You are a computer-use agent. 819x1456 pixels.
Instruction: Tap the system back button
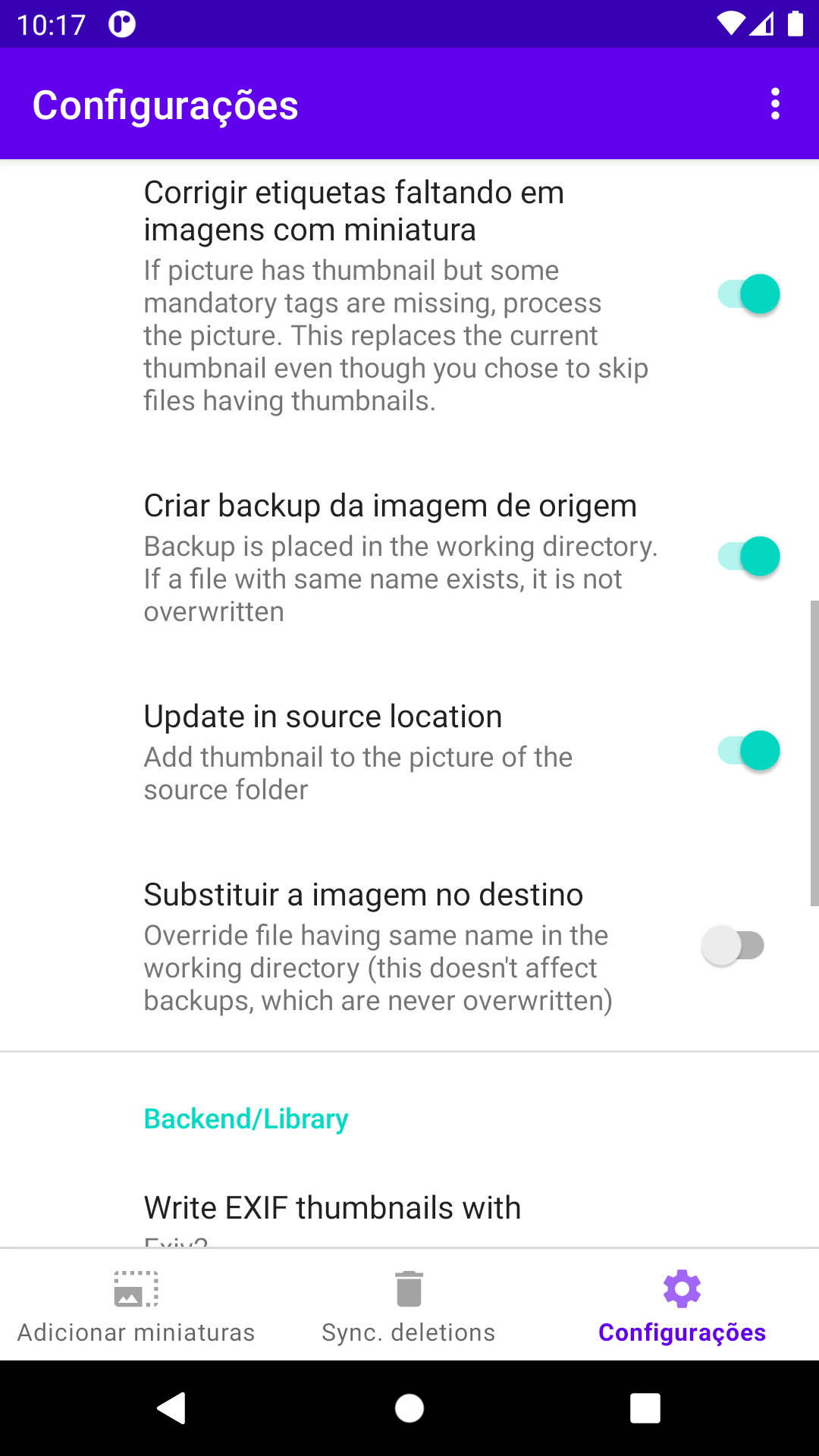pos(172,1408)
